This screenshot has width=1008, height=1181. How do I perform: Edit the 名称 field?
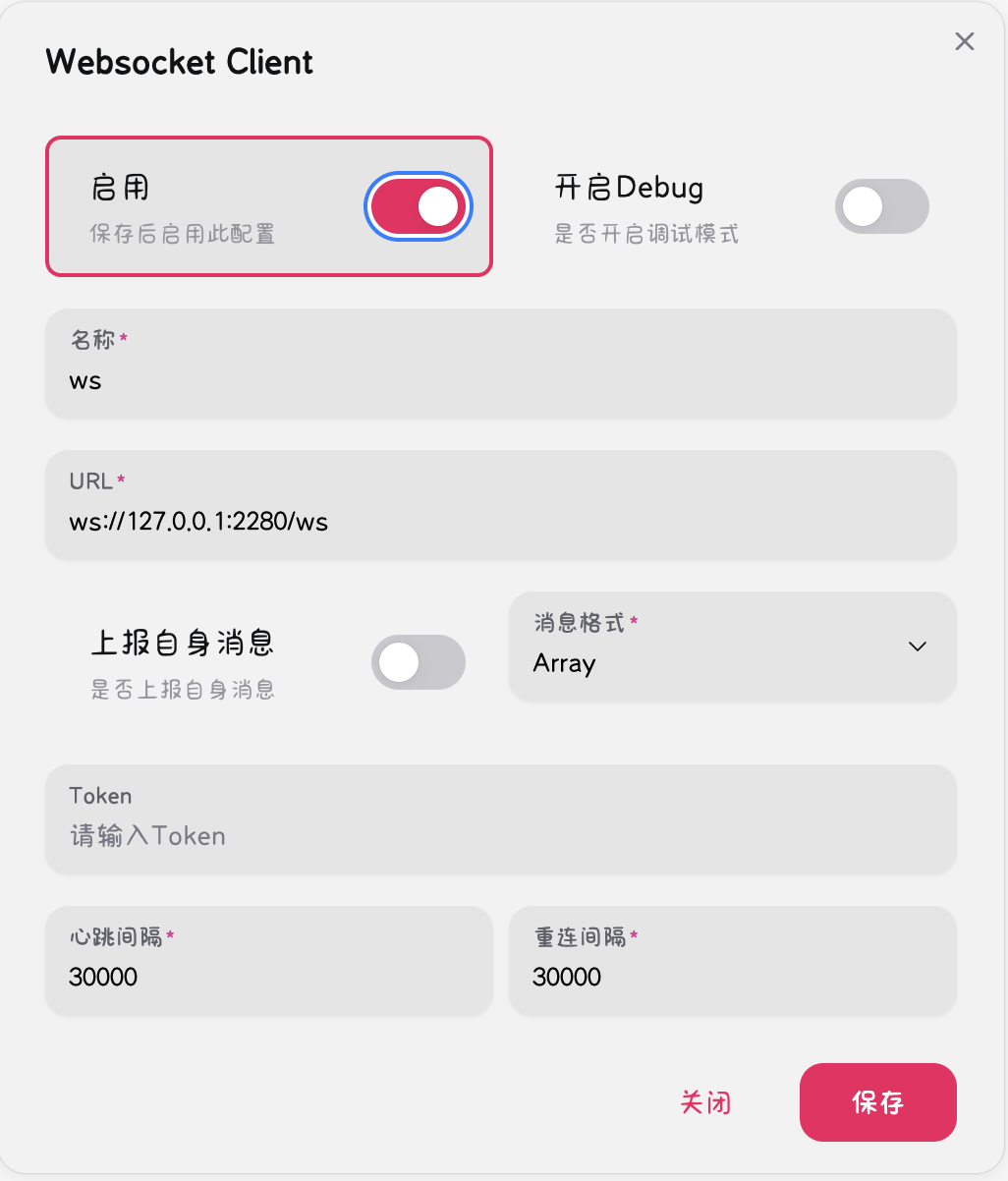point(501,380)
